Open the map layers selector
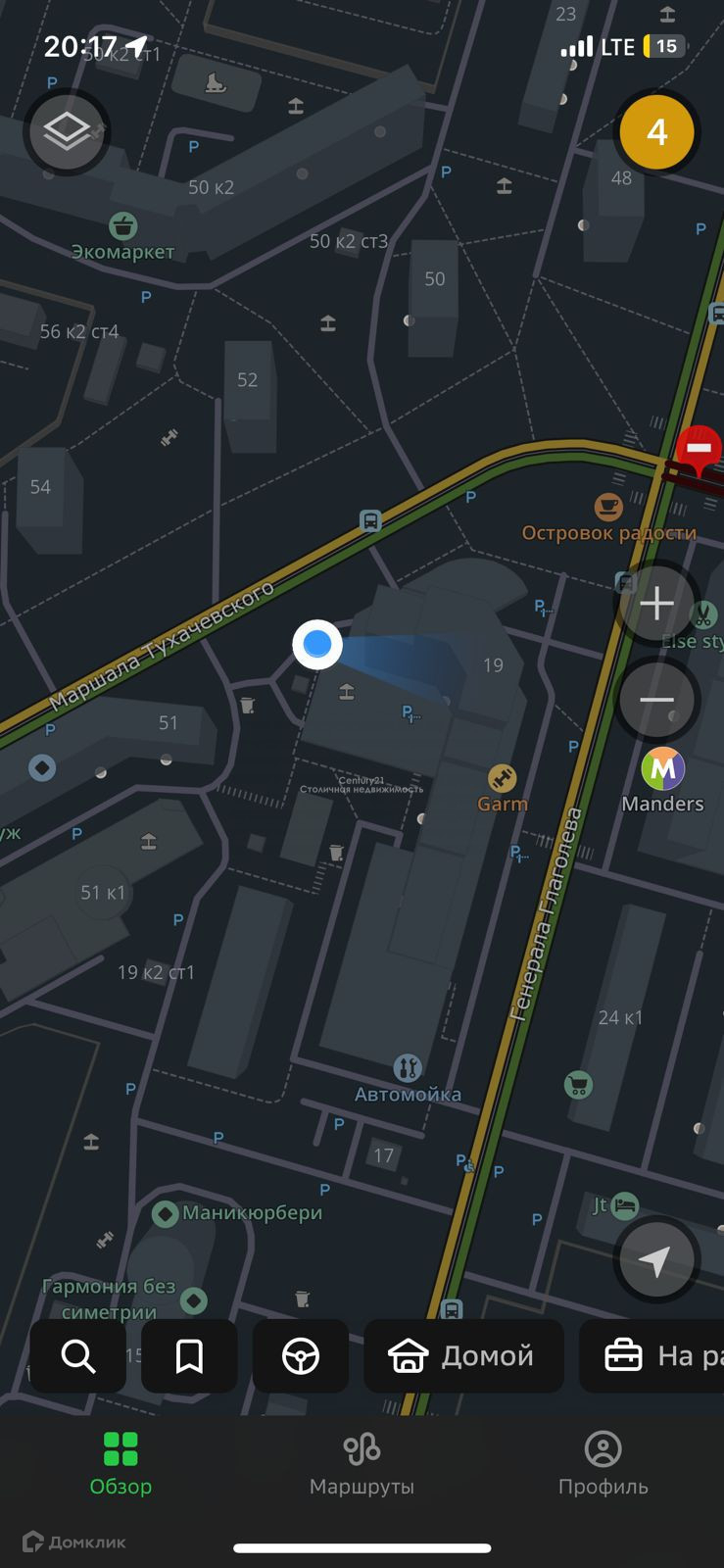724x1568 pixels. tap(67, 131)
